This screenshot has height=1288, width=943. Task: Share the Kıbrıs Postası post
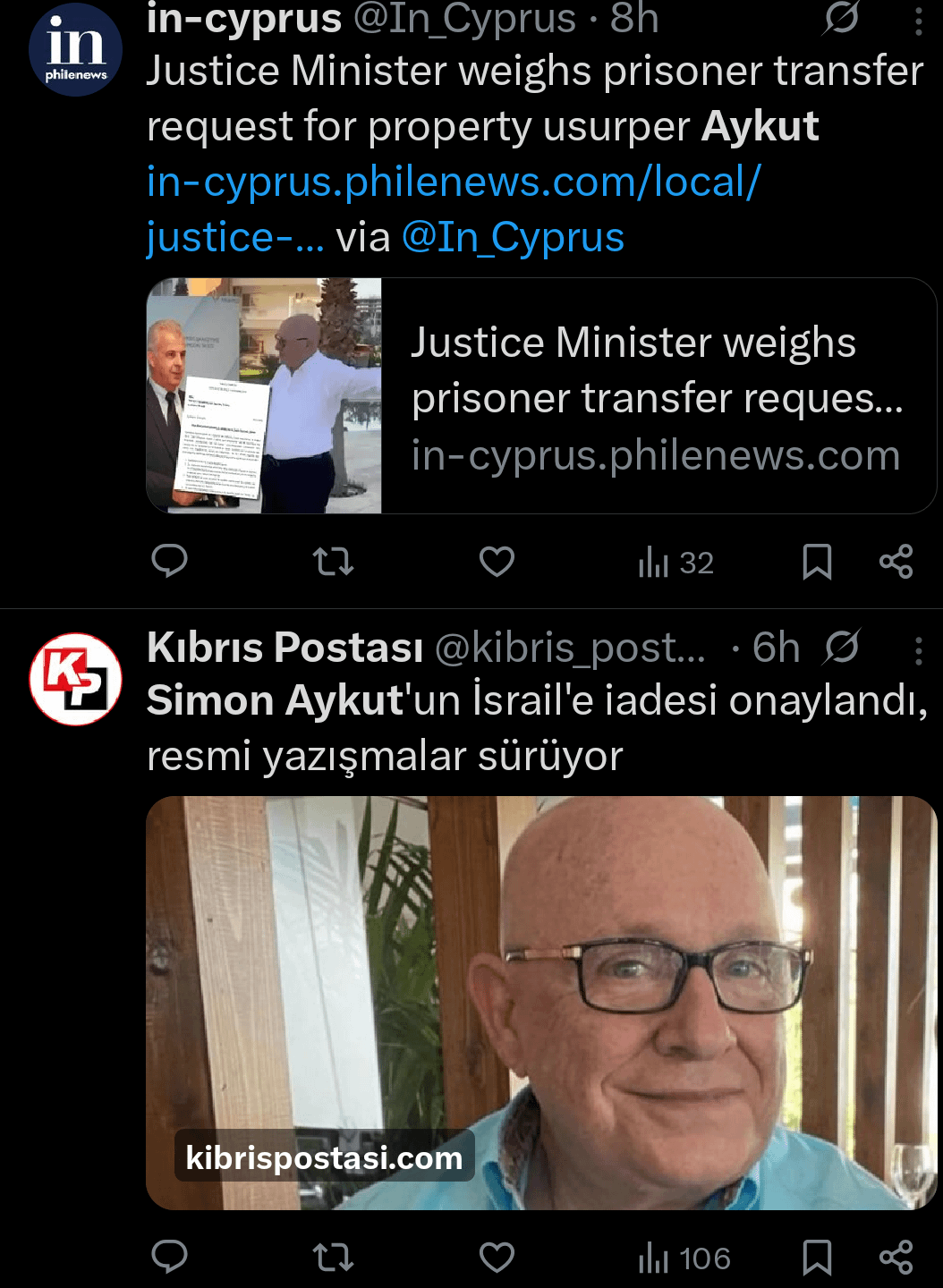point(896,1258)
